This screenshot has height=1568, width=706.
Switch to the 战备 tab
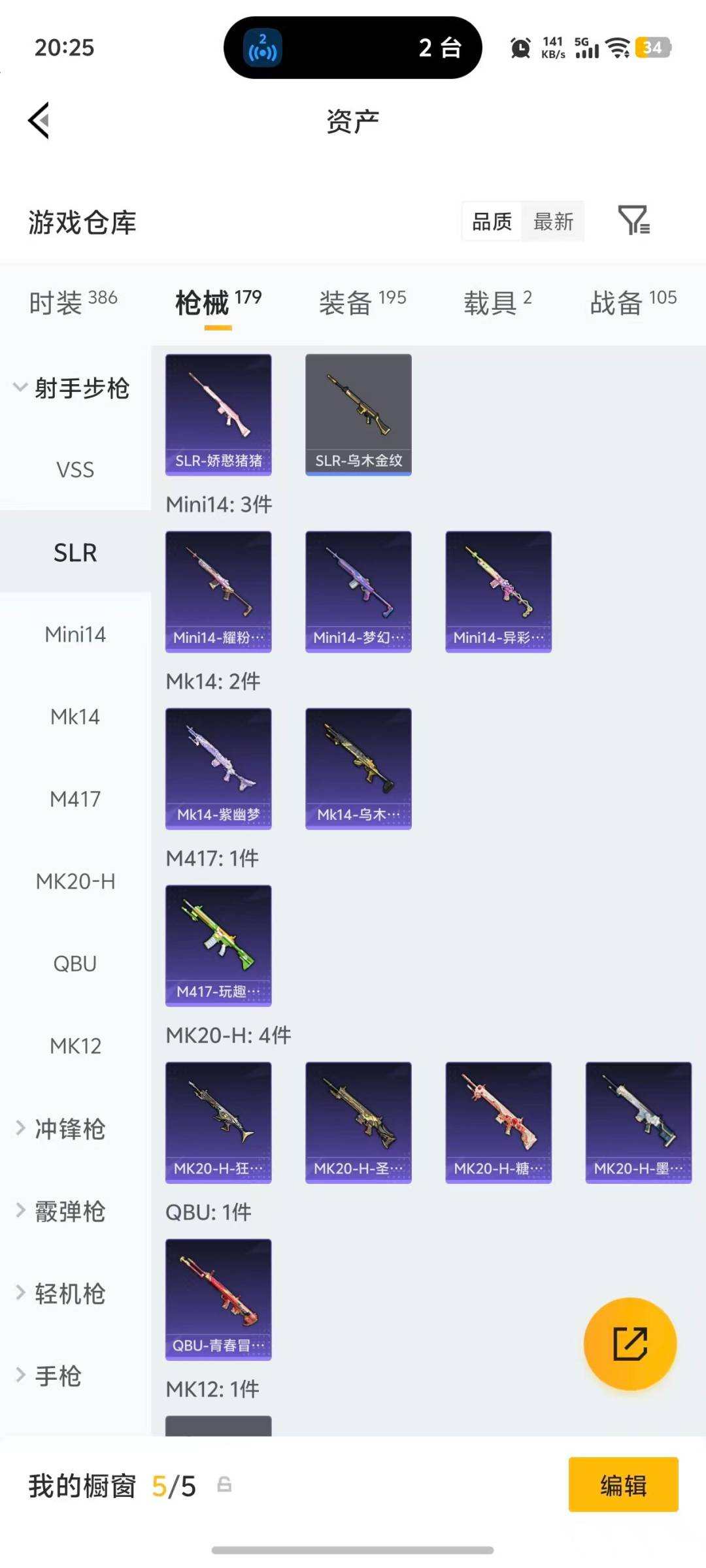[x=633, y=302]
